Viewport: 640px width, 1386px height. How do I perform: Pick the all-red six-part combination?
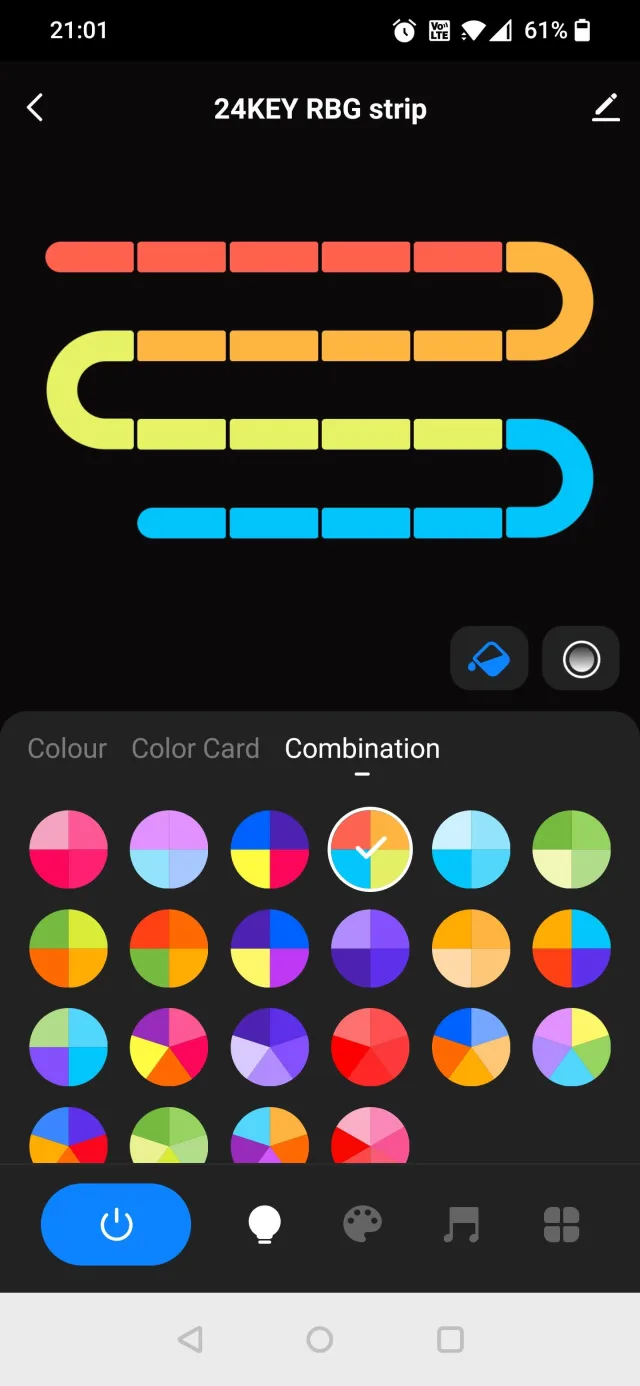click(370, 1047)
